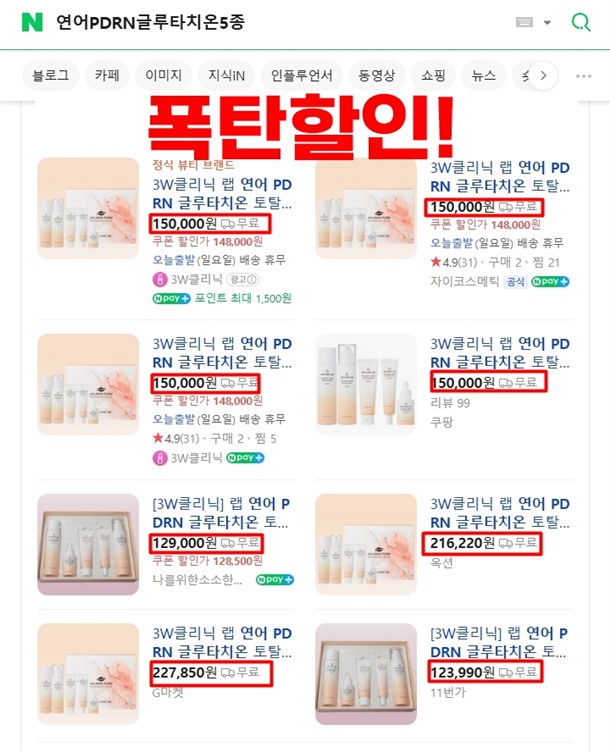
Task: Open the three-dot more options menu
Action: coord(583,76)
